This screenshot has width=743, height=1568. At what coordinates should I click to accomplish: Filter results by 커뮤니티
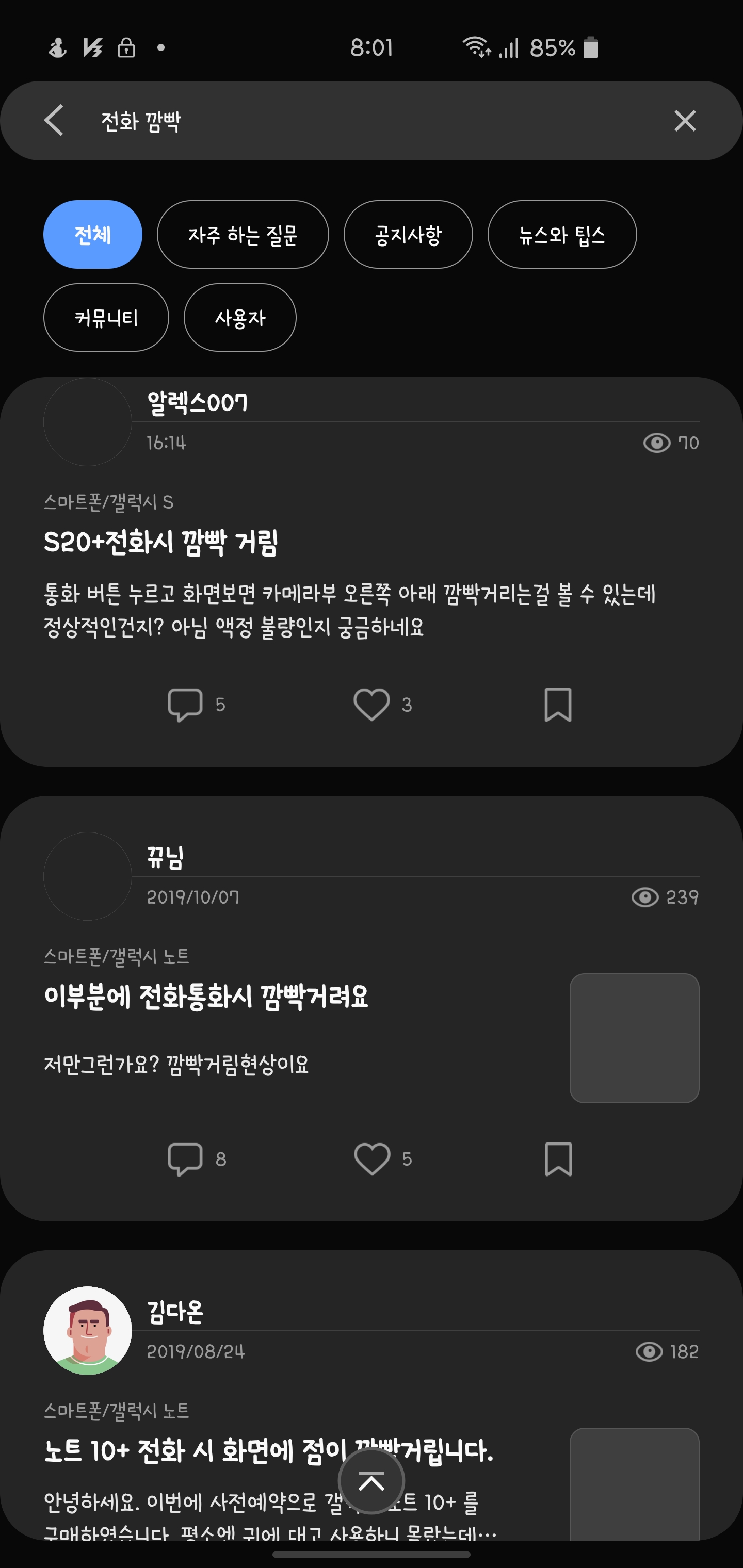pyautogui.click(x=106, y=317)
